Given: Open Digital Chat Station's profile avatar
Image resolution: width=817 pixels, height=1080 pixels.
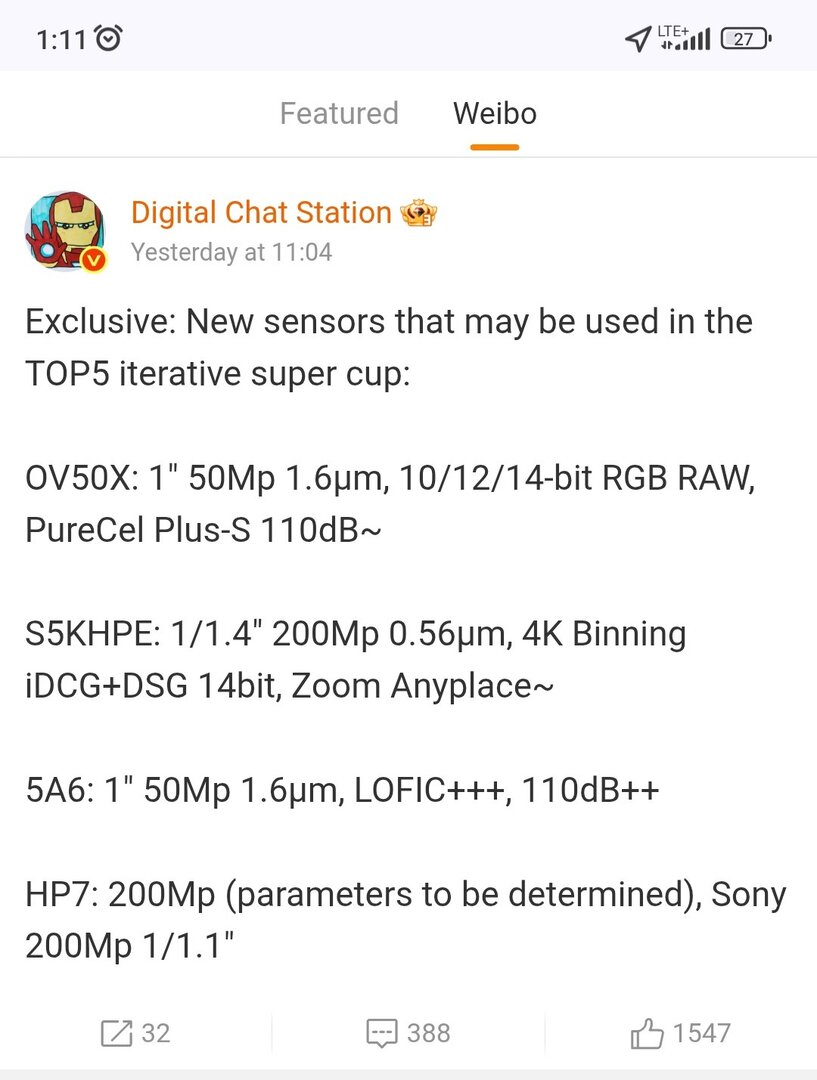Looking at the screenshot, I should click(65, 231).
